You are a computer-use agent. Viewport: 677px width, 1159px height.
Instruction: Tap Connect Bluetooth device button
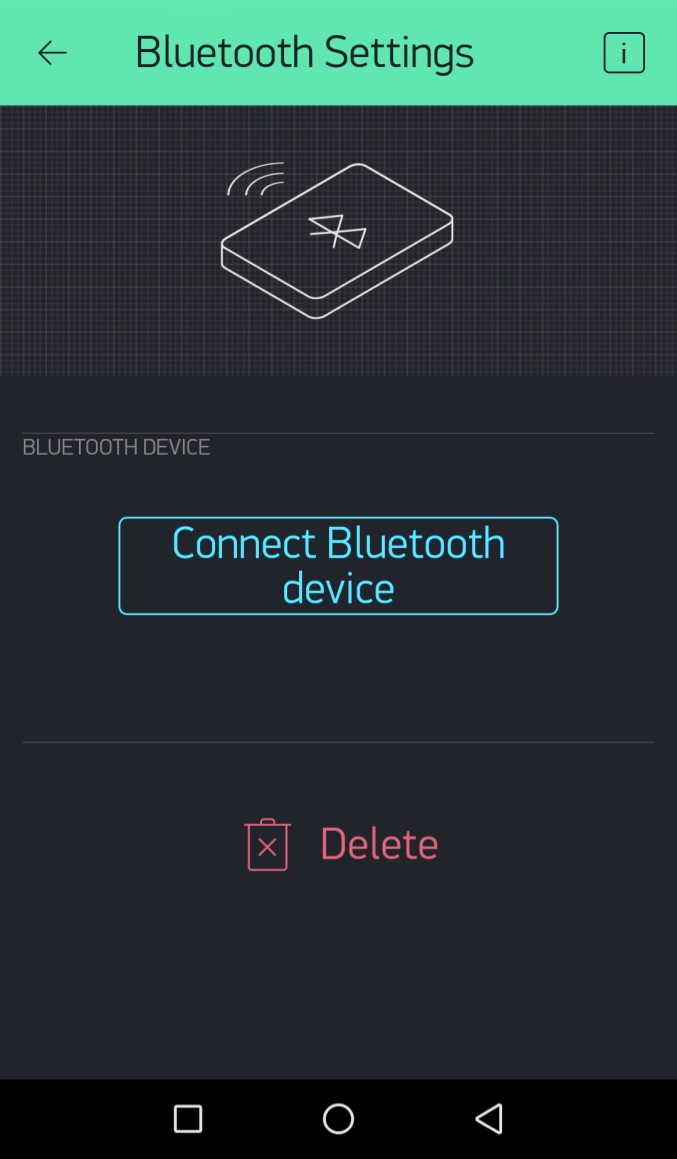point(338,565)
